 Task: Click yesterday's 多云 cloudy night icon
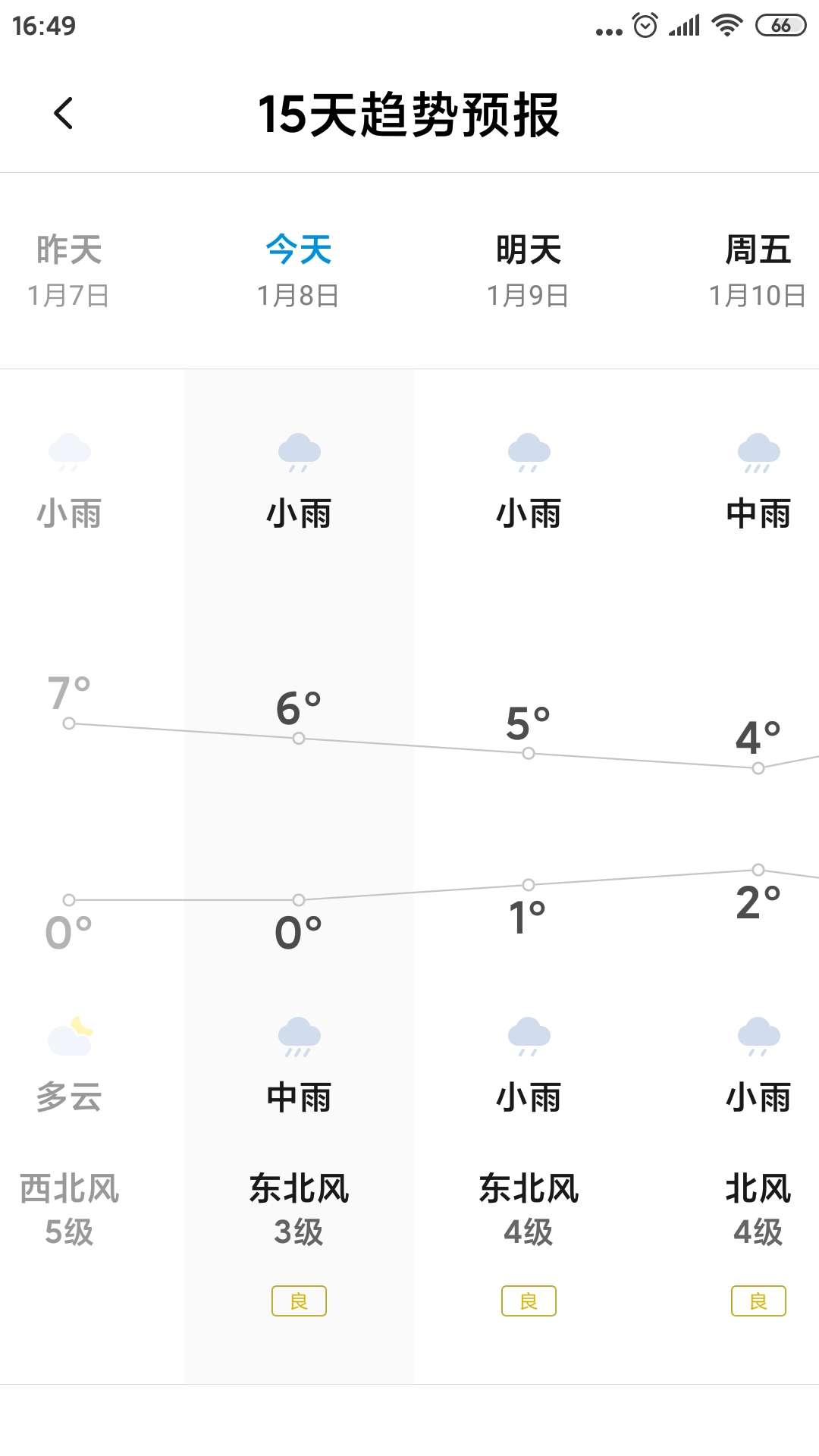pos(71,1036)
